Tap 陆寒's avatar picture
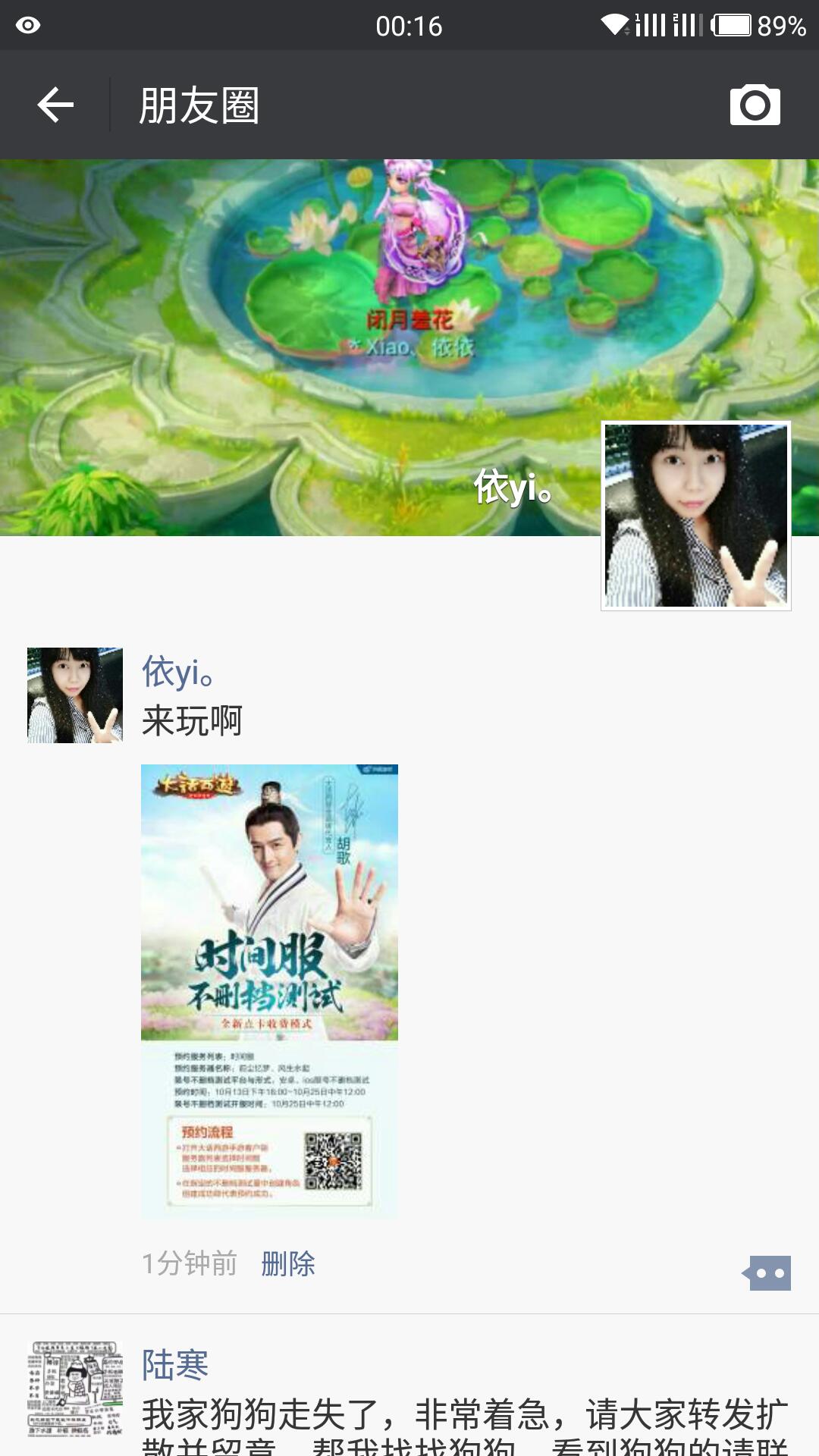The height and width of the screenshot is (1456, 819). 74,1389
